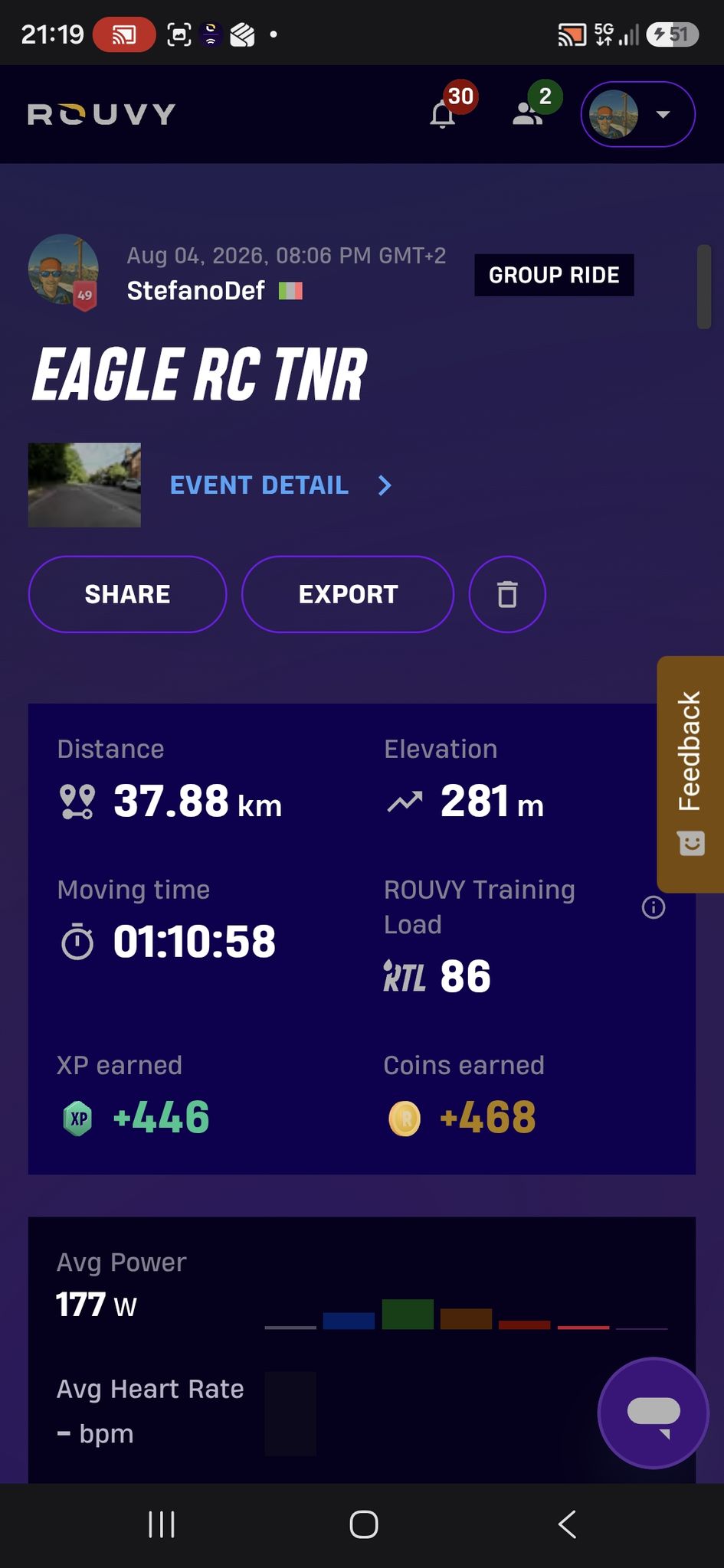Show info about ROUVY Training Load
The height and width of the screenshot is (1568, 724).
654,908
